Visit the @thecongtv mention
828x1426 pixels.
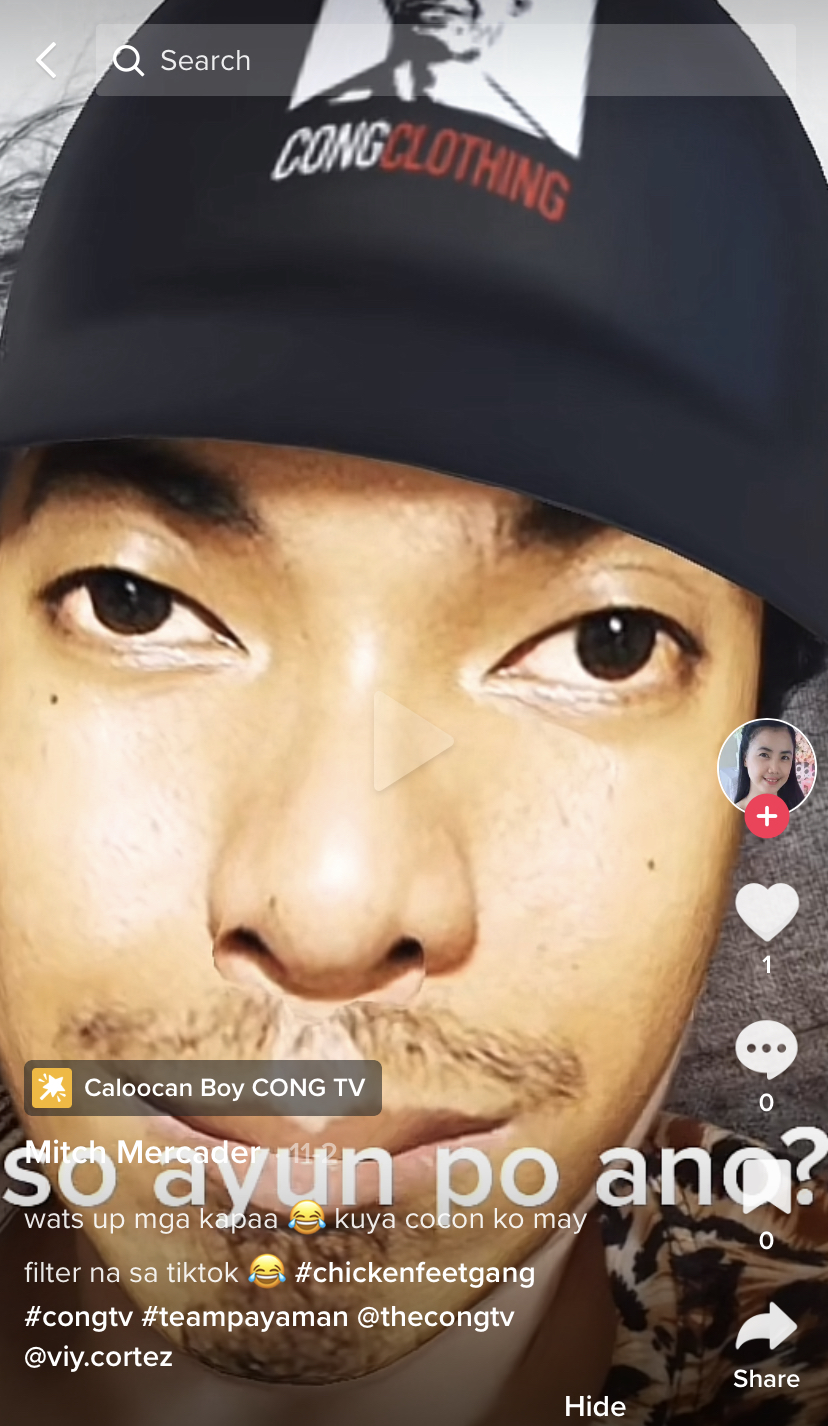(x=435, y=1316)
